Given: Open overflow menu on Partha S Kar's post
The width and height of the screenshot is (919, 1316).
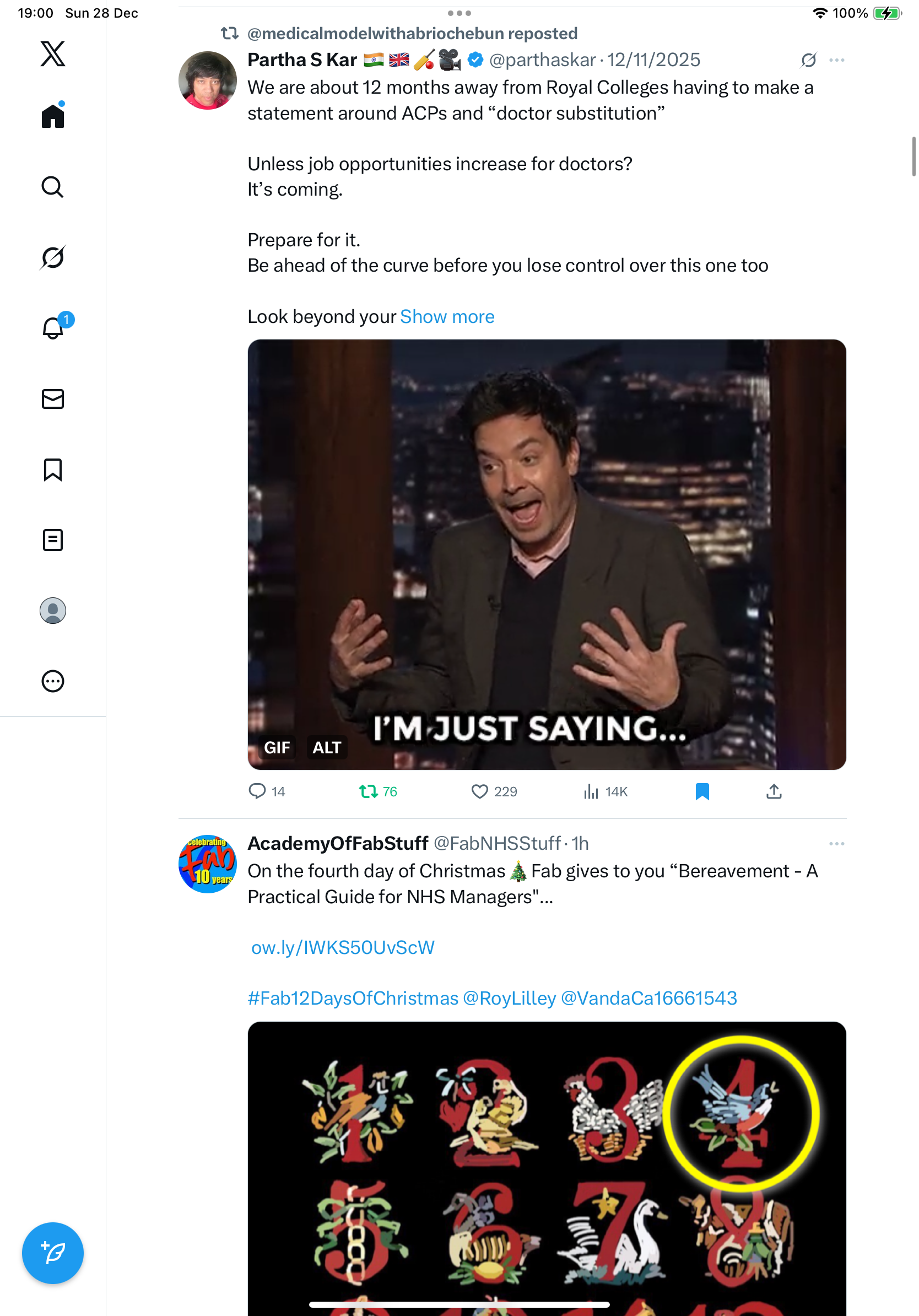Looking at the screenshot, I should pyautogui.click(x=836, y=60).
